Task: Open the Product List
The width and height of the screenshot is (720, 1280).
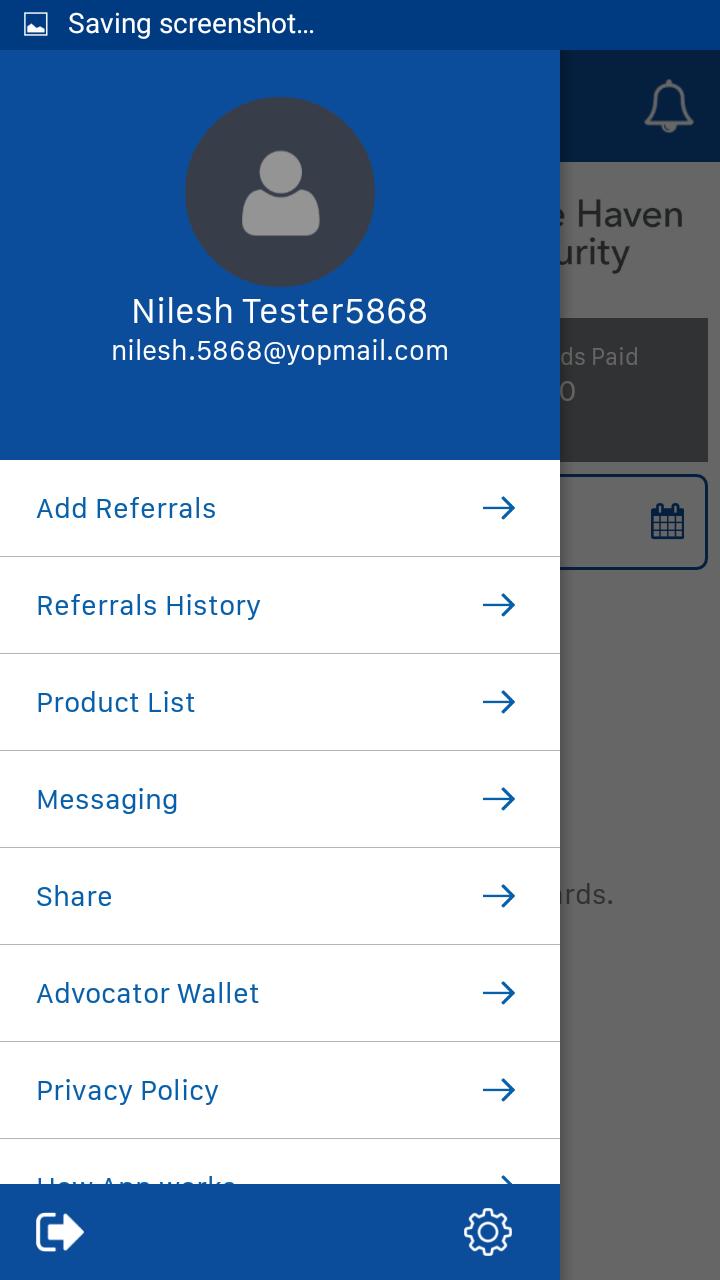Action: click(x=279, y=702)
